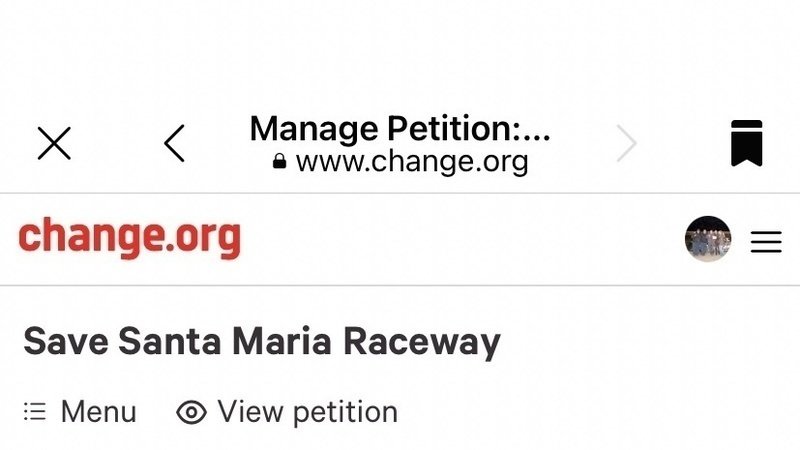Bookmark this page

(x=746, y=143)
